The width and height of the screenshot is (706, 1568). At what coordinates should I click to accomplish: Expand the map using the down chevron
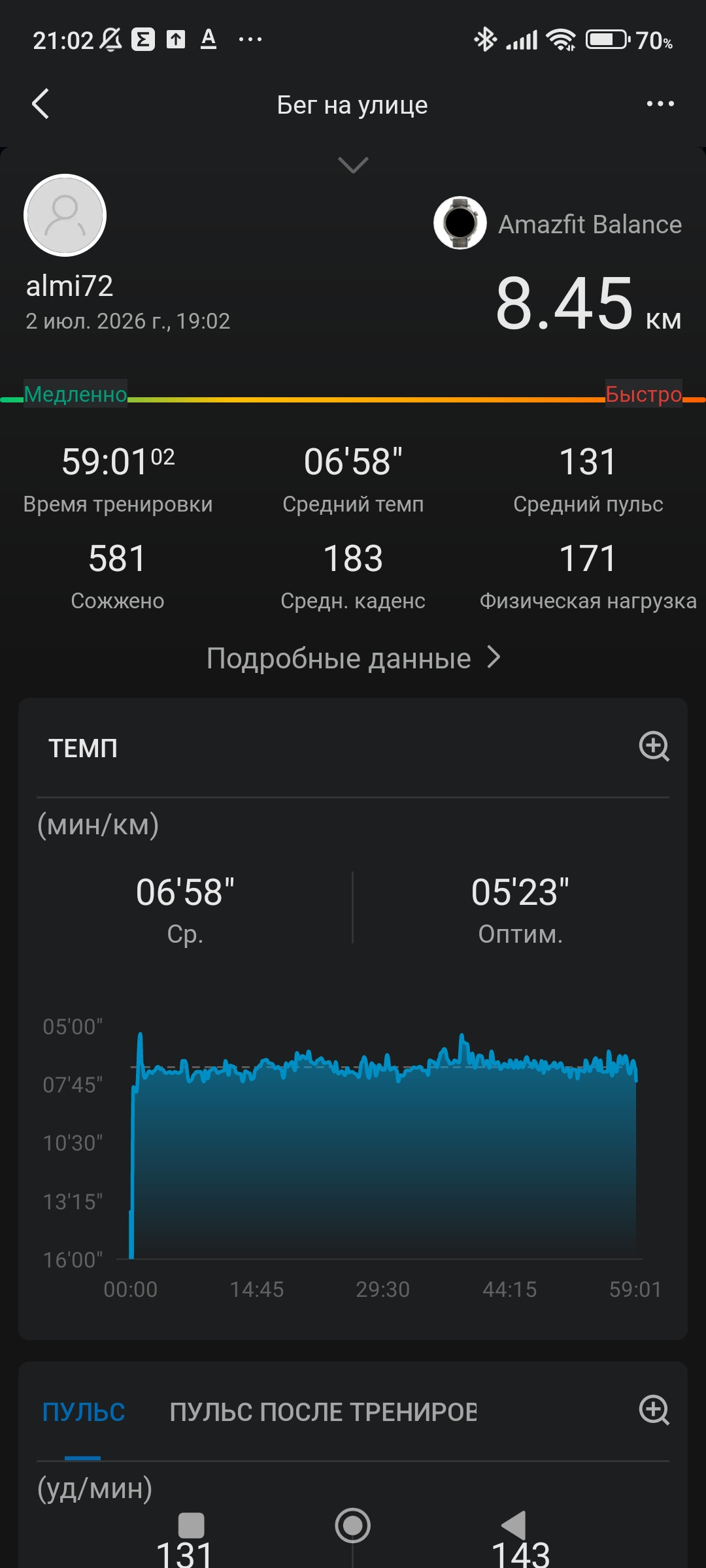353,165
